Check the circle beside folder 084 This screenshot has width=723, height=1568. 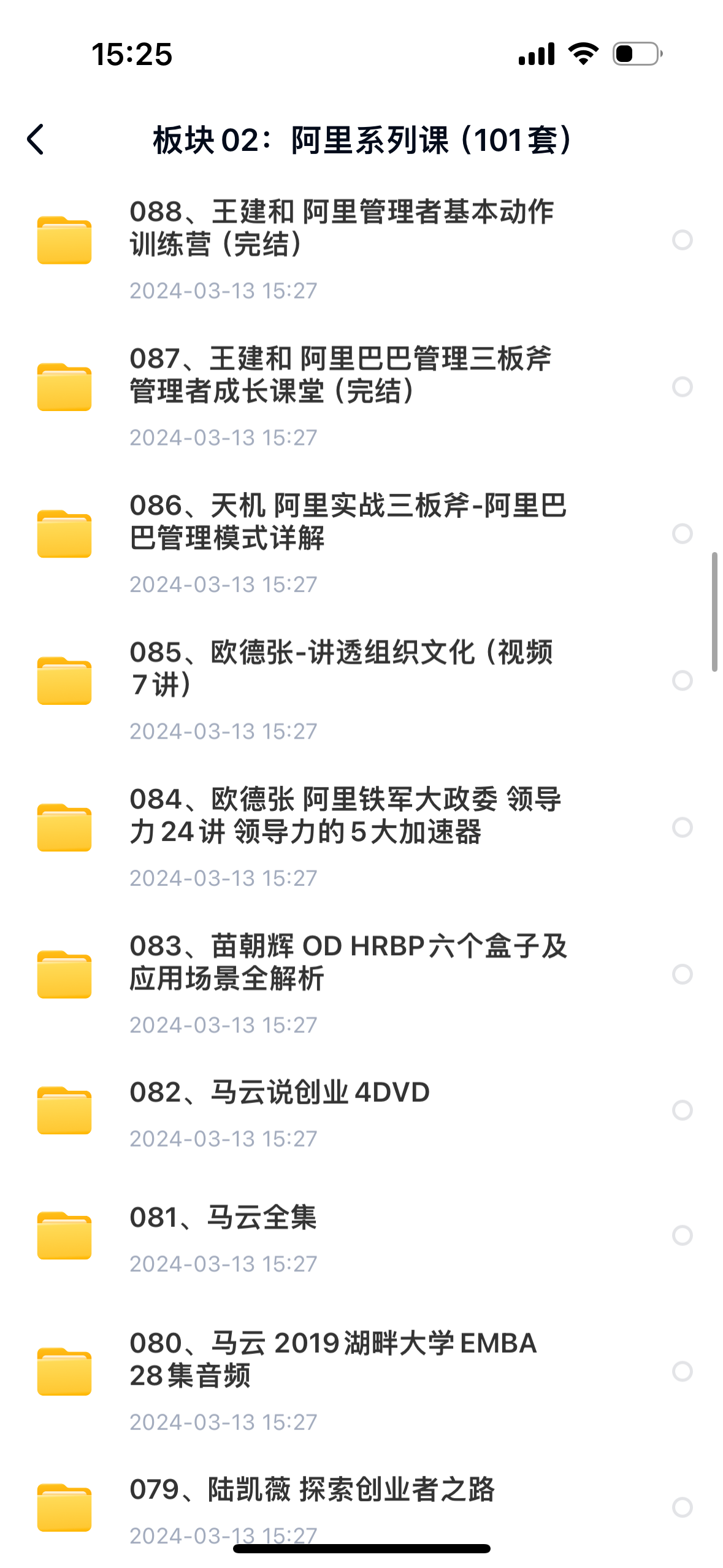(682, 827)
